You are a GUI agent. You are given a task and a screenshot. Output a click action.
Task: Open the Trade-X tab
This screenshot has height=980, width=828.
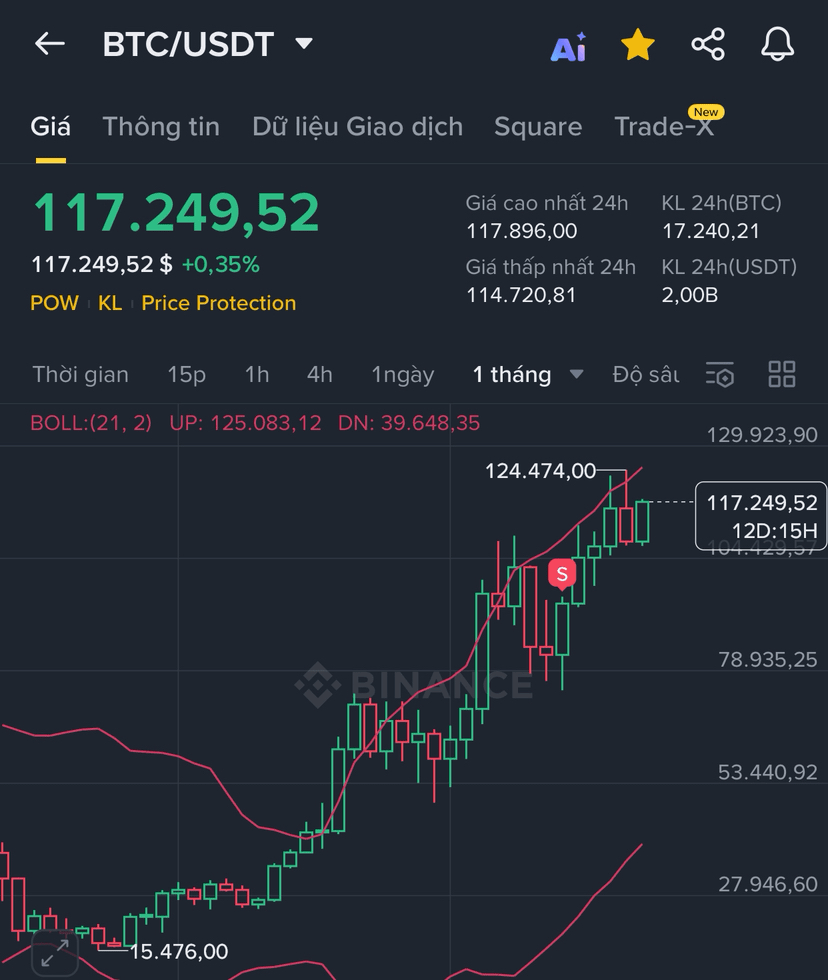[664, 127]
